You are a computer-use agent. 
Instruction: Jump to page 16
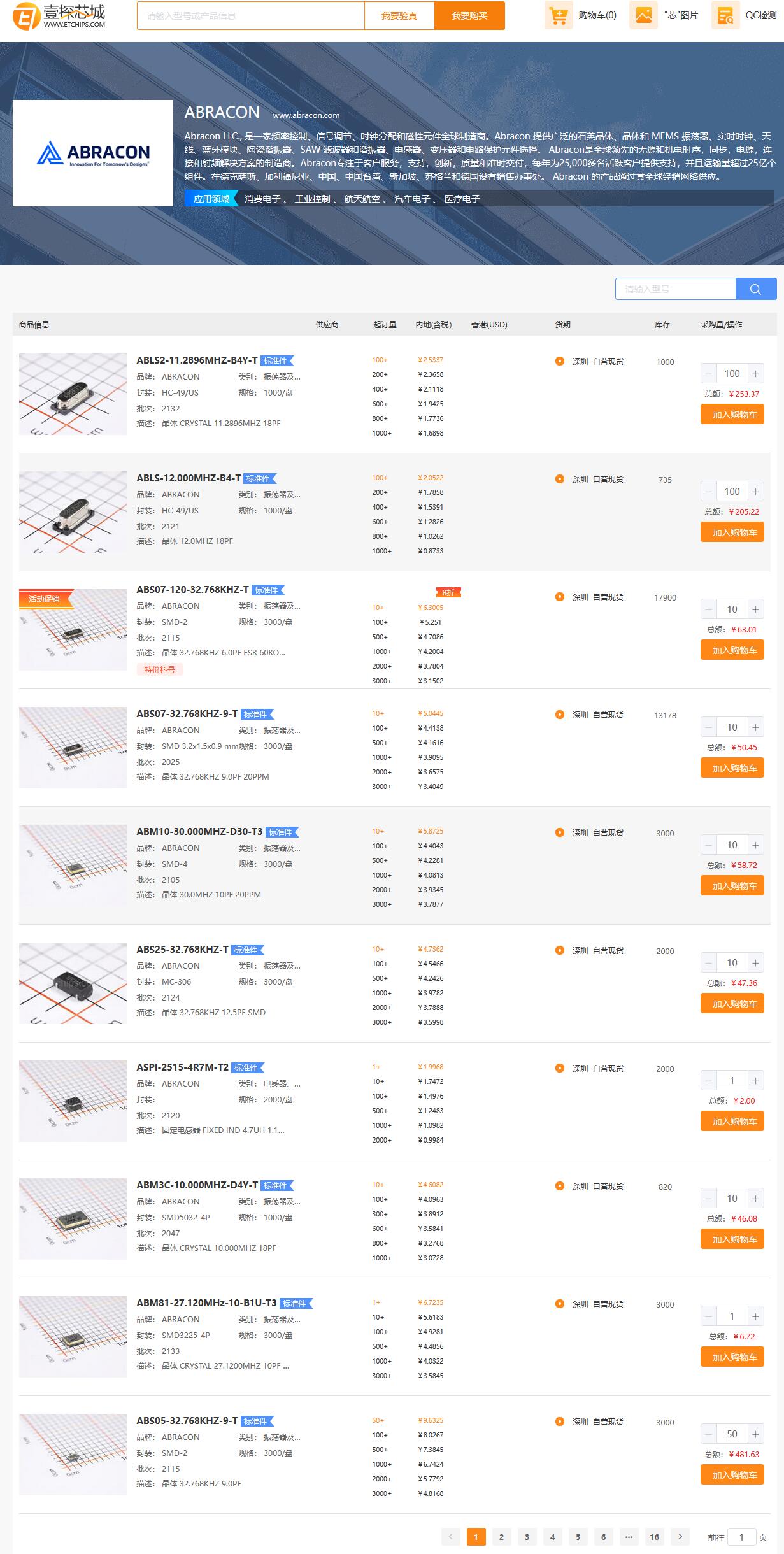(654, 1537)
